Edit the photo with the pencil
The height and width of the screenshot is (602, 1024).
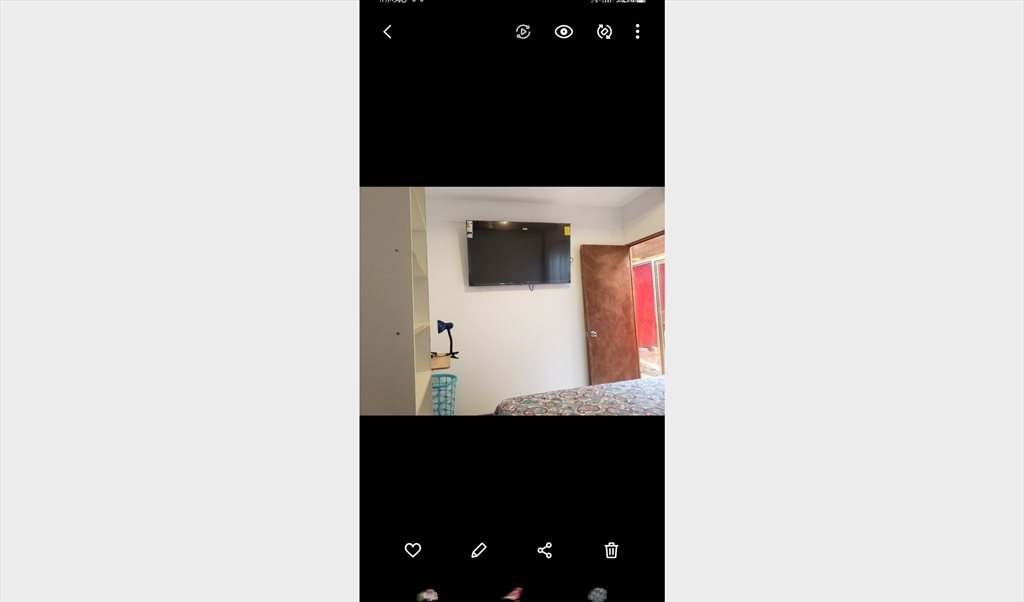click(x=479, y=550)
